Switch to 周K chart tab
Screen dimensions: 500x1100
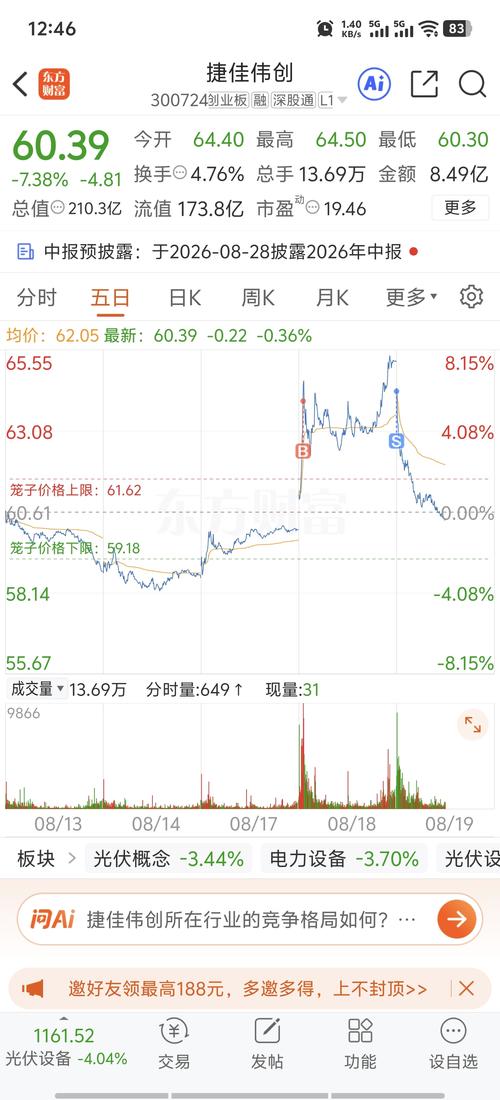[x=258, y=297]
